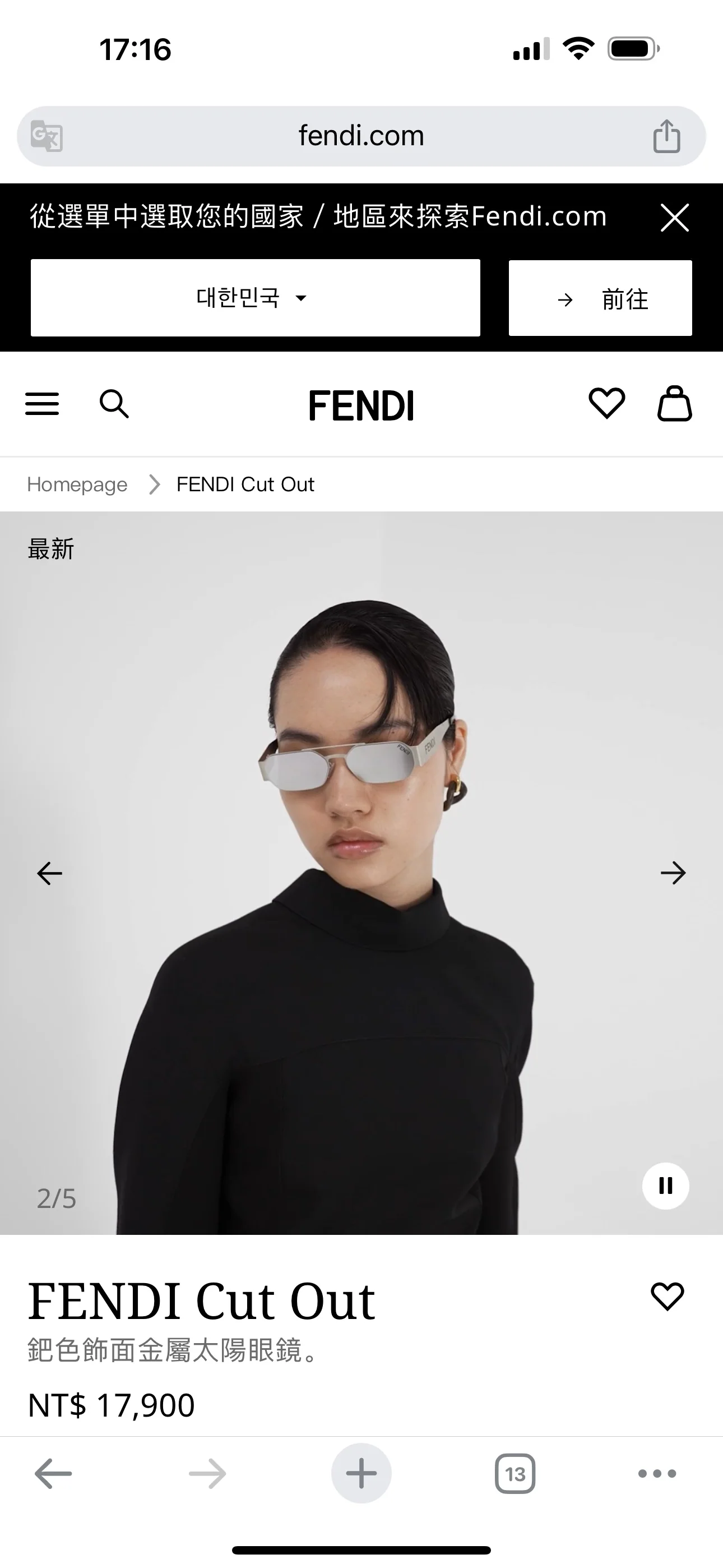Open a new browser tab
The height and width of the screenshot is (1568, 723).
coord(361,1473)
